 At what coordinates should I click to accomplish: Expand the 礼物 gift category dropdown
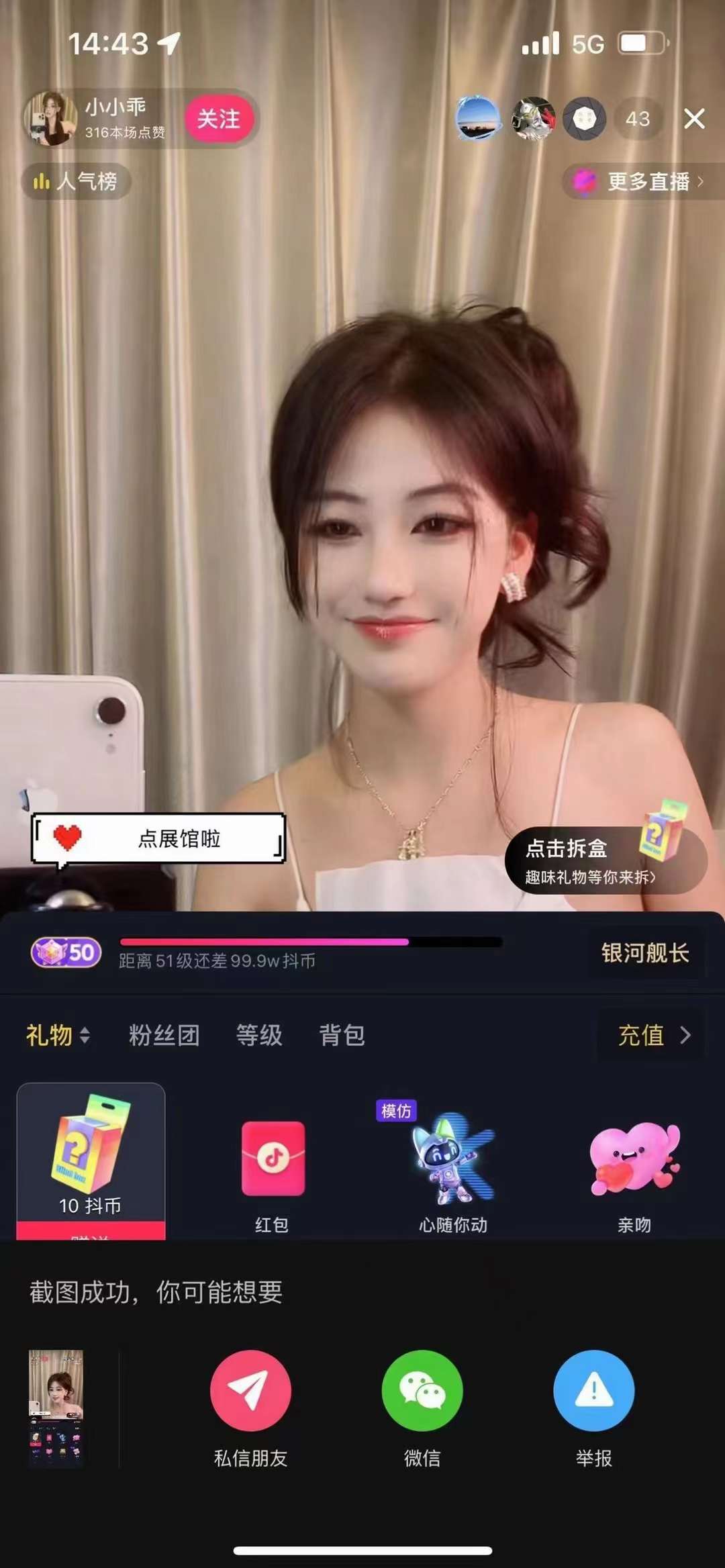(58, 1035)
